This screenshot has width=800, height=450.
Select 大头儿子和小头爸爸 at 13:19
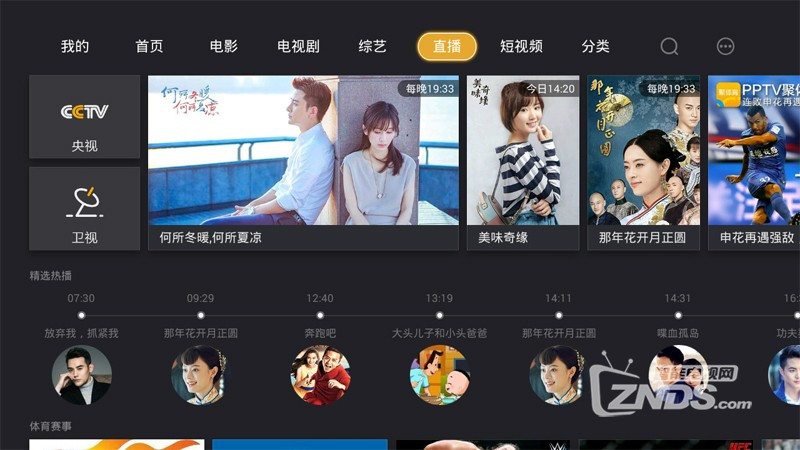[x=439, y=375]
